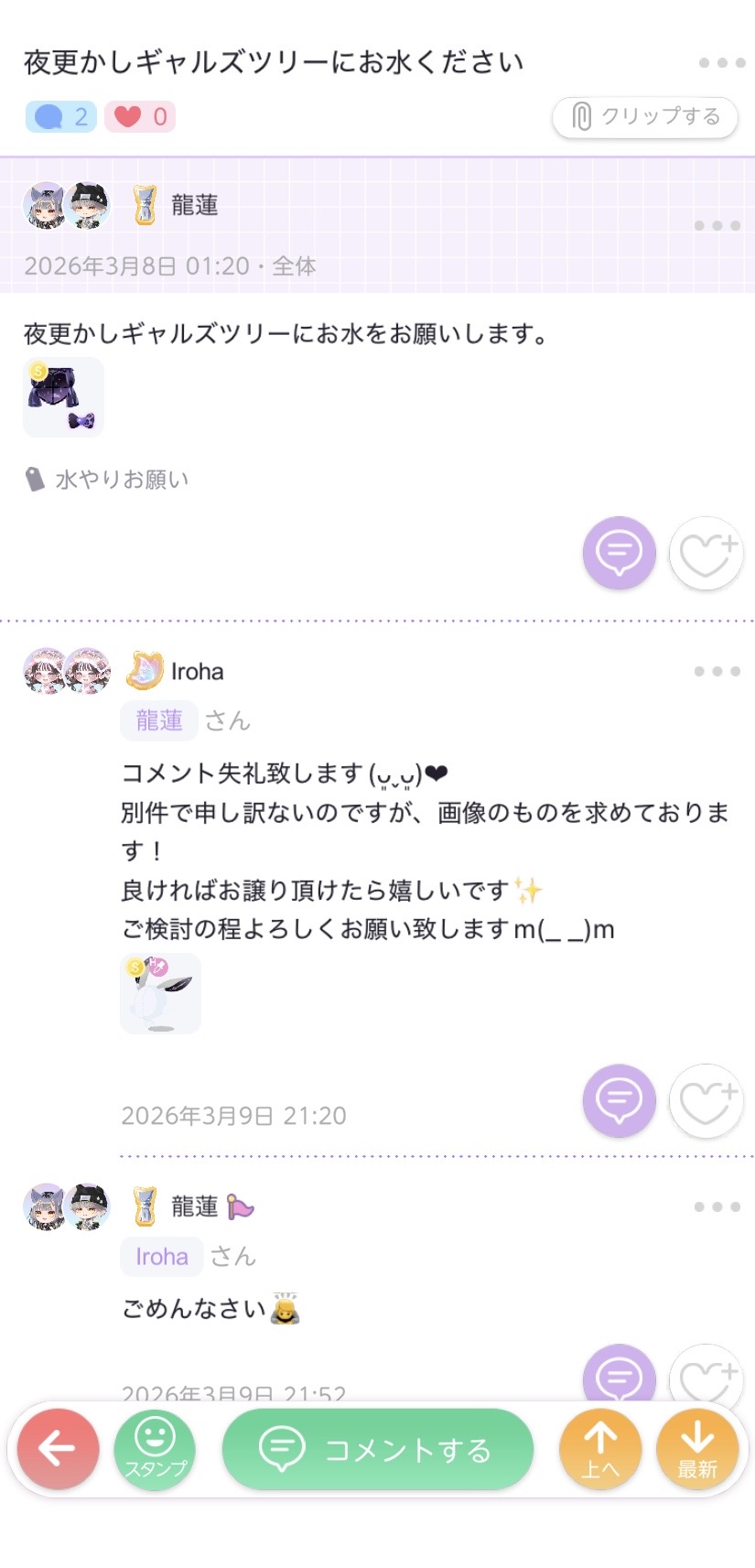This screenshot has width=755, height=1568.
Task: Like 龍蓮's original post
Action: point(706,553)
